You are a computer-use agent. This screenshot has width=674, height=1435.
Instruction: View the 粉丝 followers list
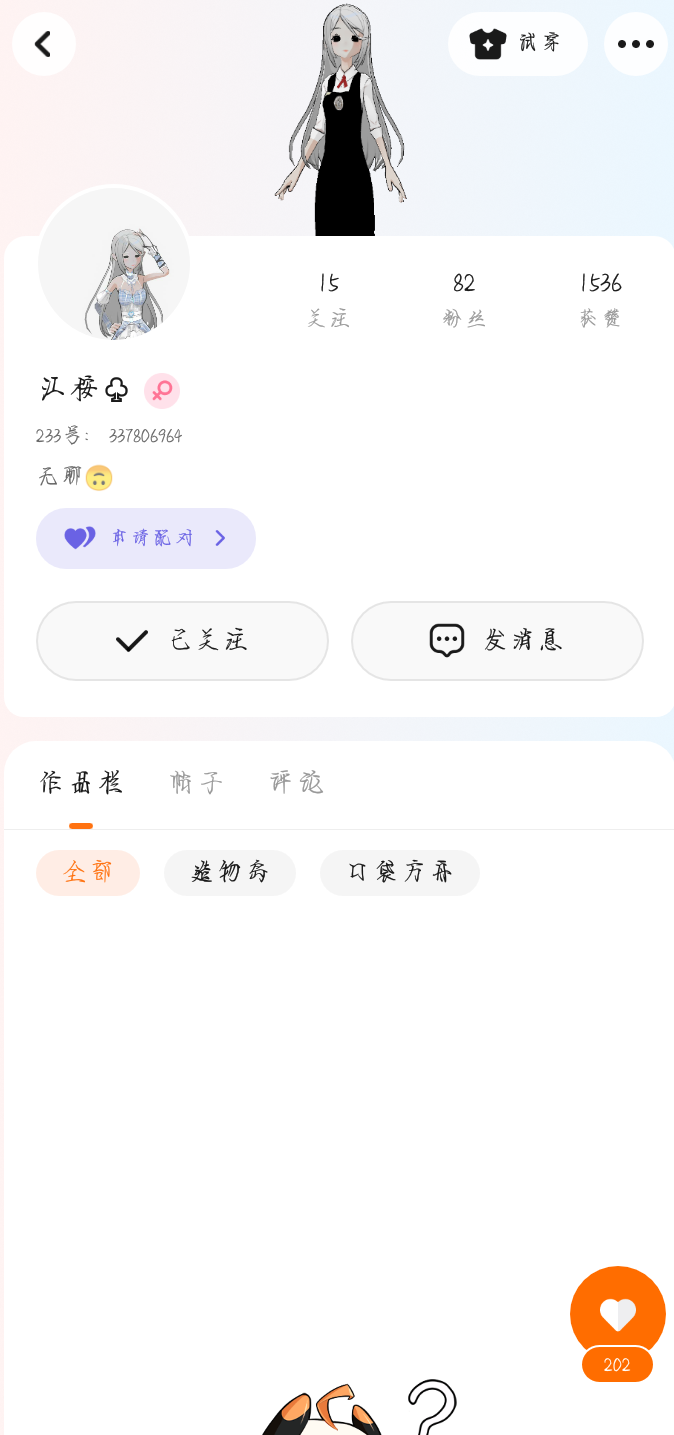(463, 298)
